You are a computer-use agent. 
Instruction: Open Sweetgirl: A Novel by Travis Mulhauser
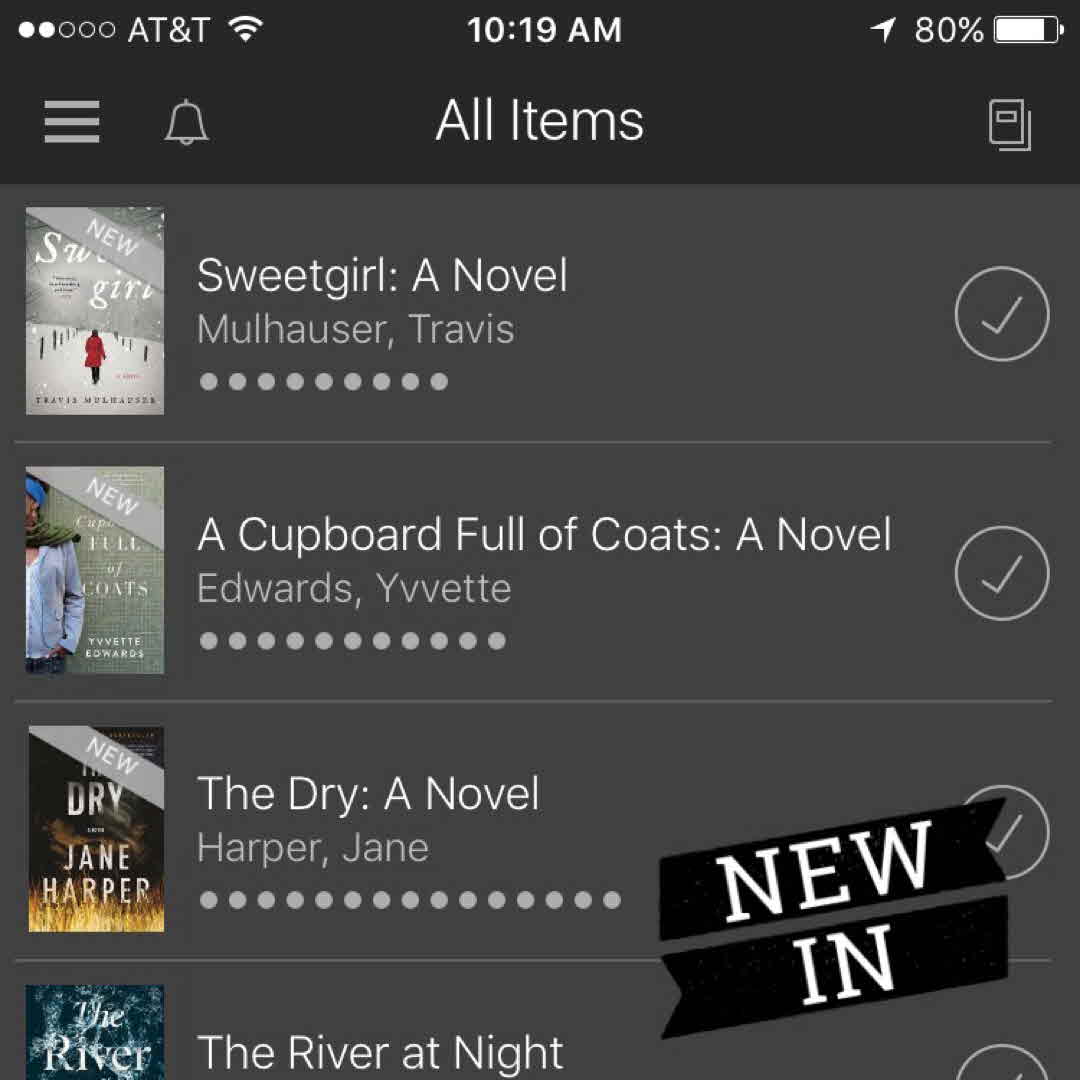[x=382, y=277]
